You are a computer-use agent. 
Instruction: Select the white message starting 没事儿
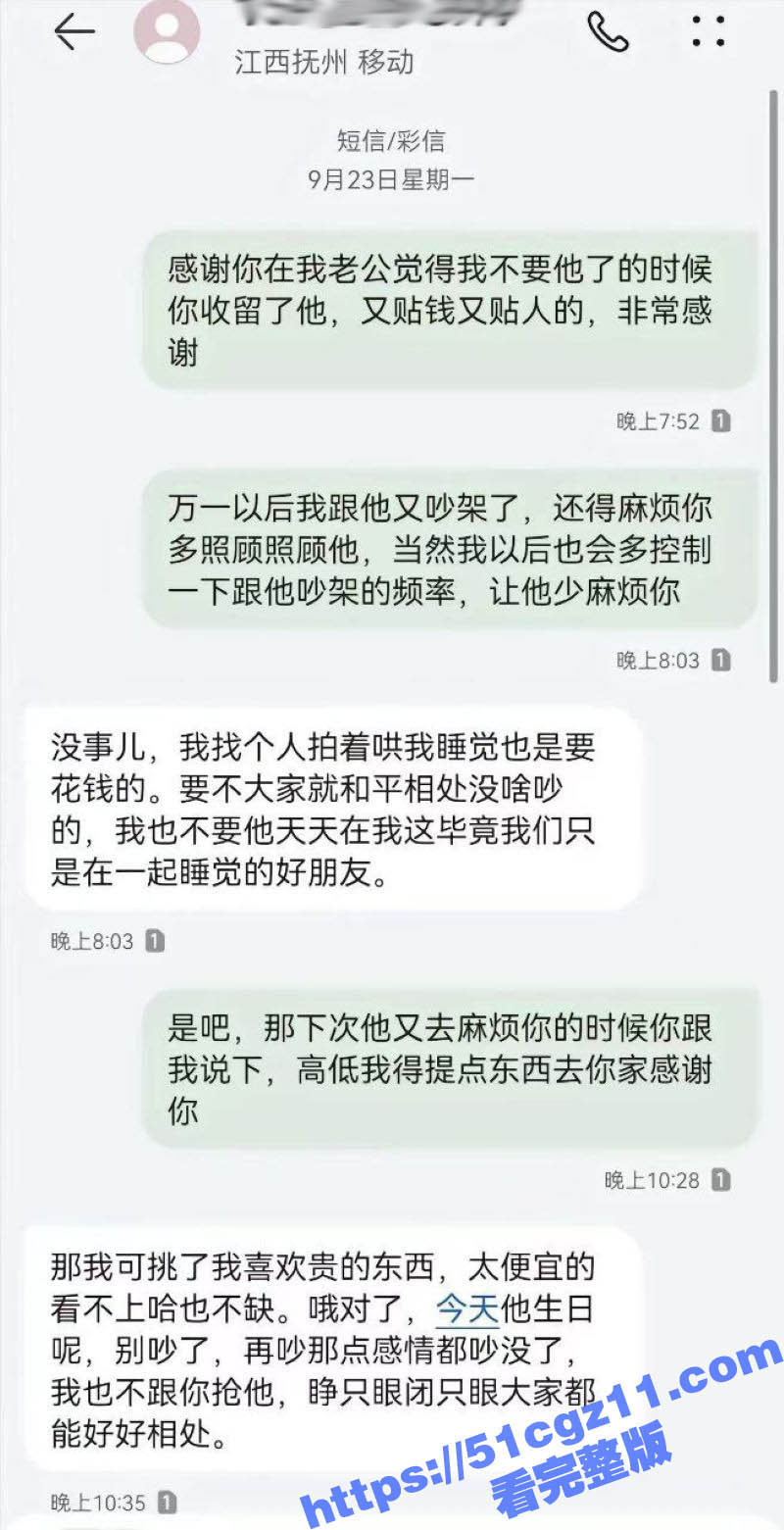click(x=333, y=810)
